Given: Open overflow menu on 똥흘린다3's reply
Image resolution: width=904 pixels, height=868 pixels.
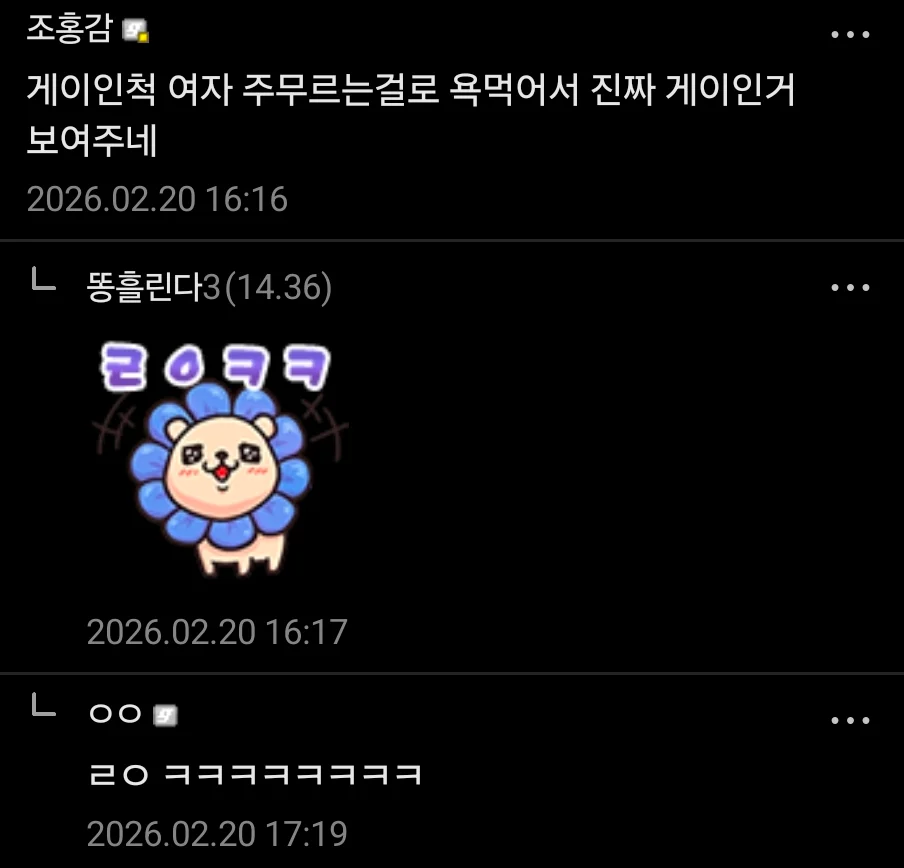Looking at the screenshot, I should click(850, 289).
